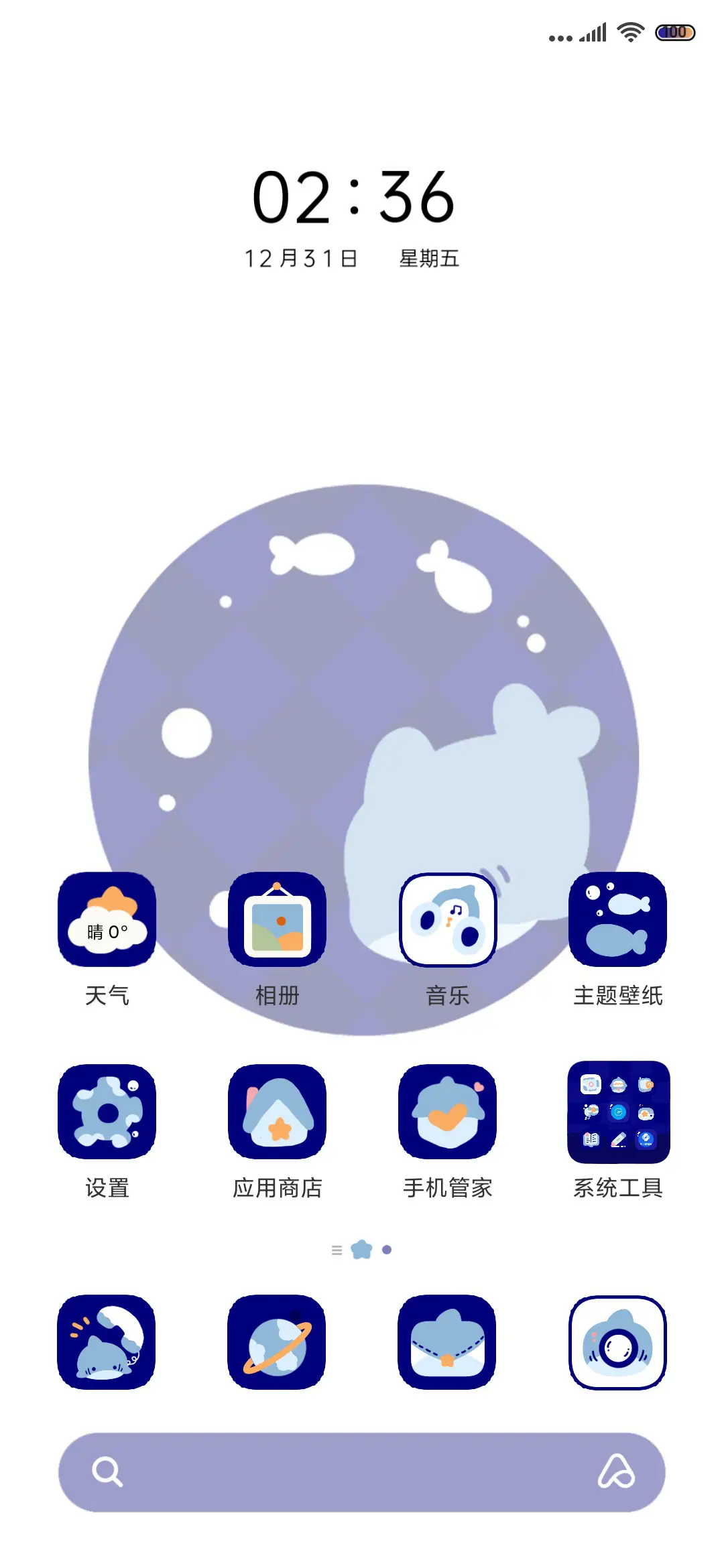Open the Phone app in the dock
The width and height of the screenshot is (724, 1568).
(x=107, y=1344)
